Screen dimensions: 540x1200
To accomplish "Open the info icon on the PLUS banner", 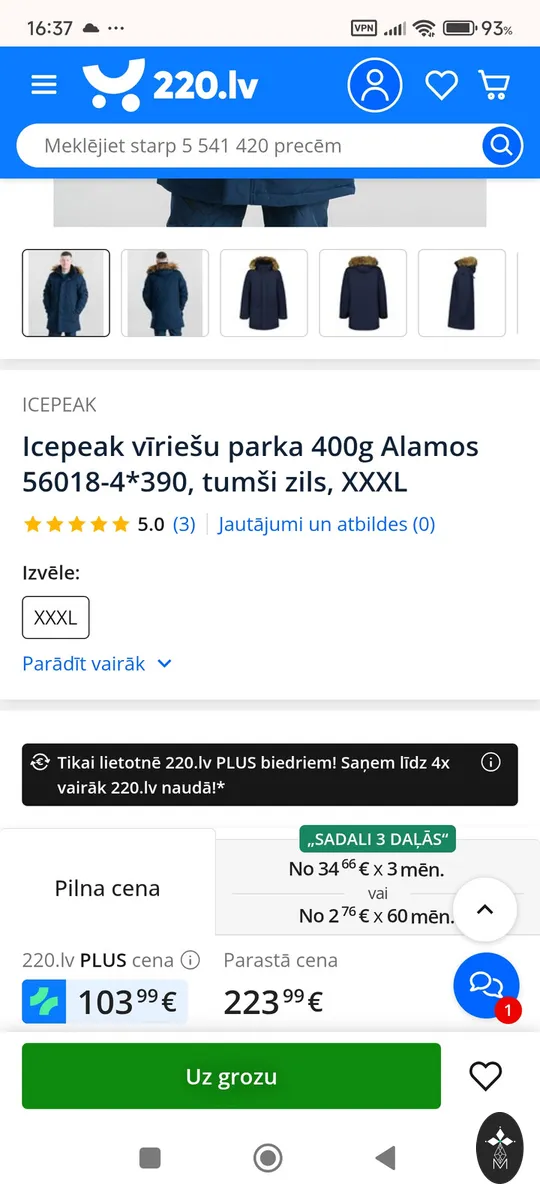I will [491, 762].
